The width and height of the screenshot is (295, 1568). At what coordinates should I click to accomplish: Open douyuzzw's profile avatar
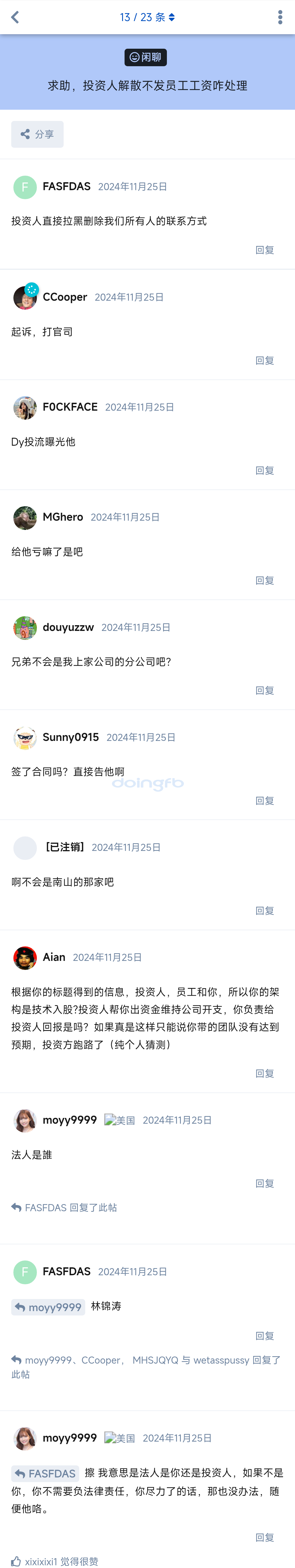tap(25, 628)
